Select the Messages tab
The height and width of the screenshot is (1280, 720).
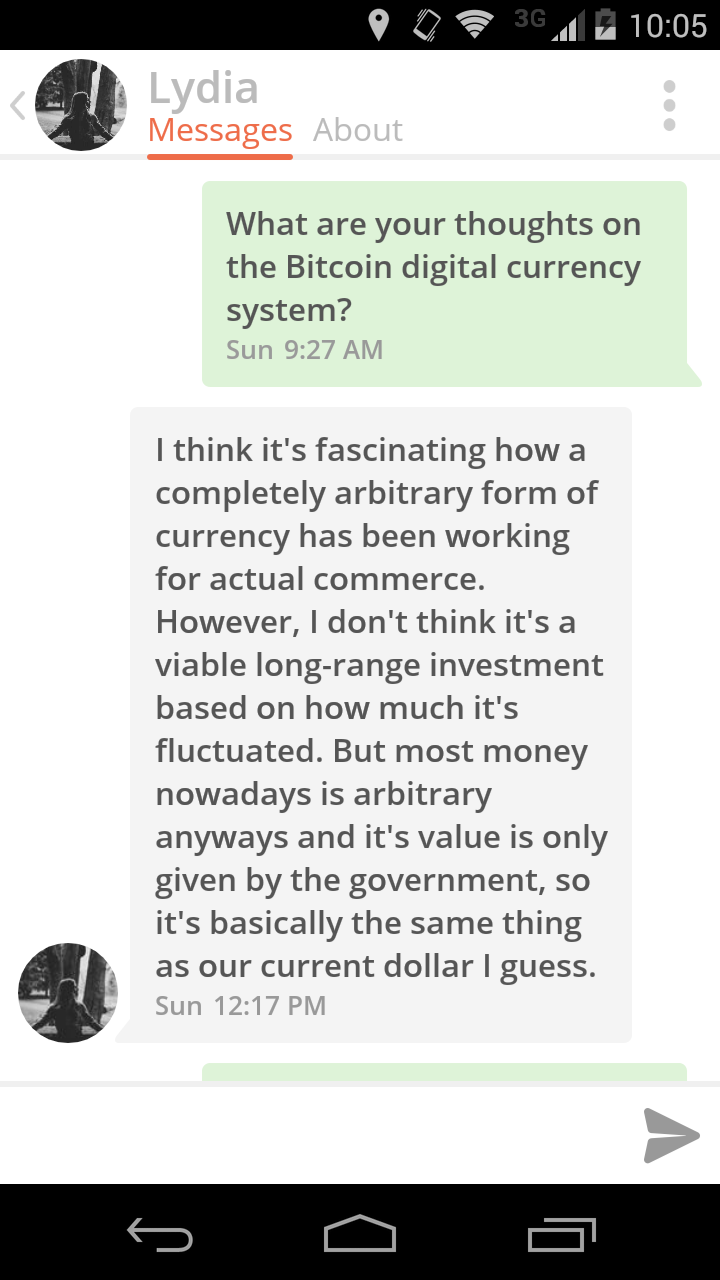click(220, 131)
